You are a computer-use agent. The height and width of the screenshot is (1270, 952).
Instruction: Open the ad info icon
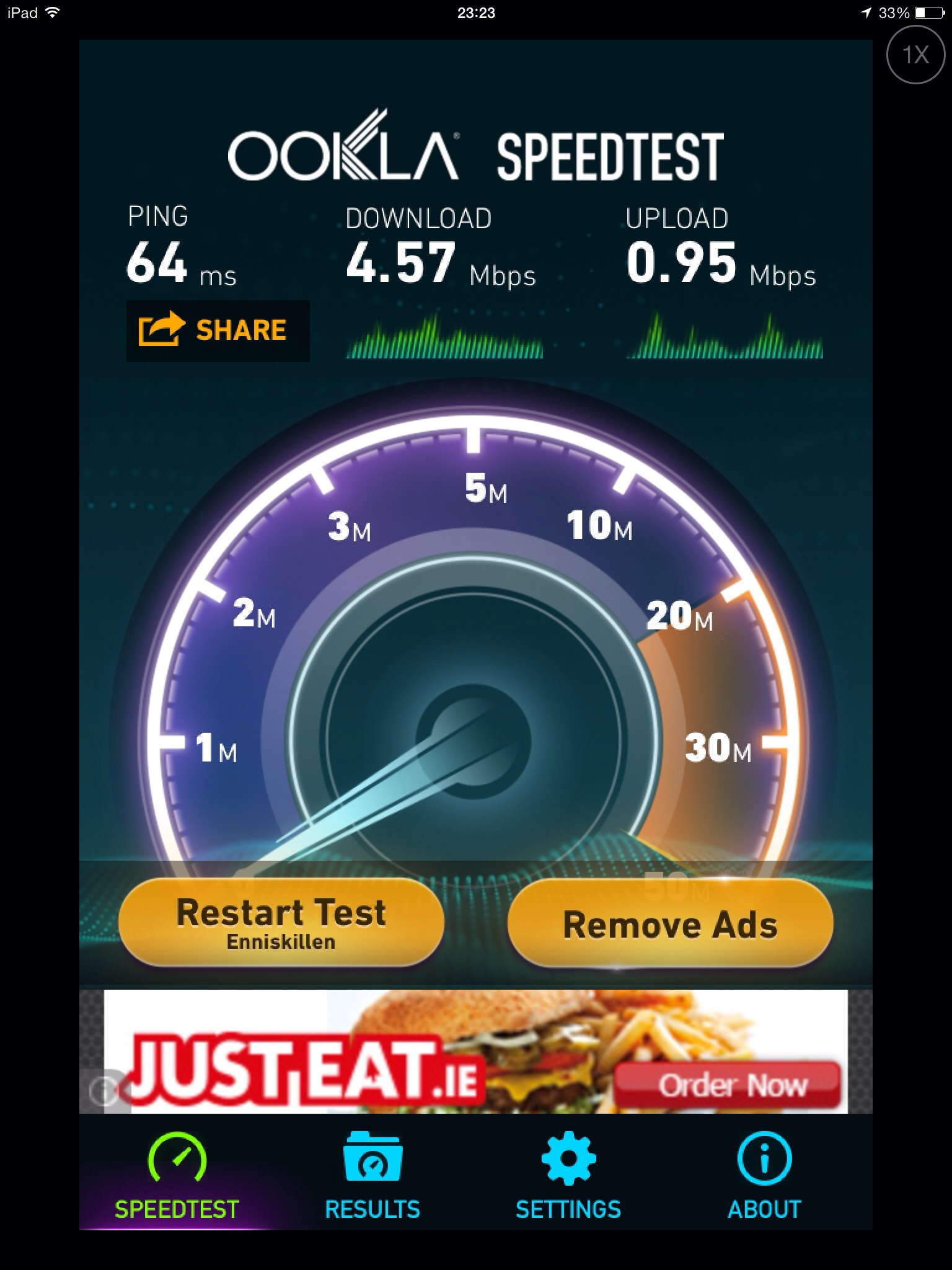tap(104, 1091)
